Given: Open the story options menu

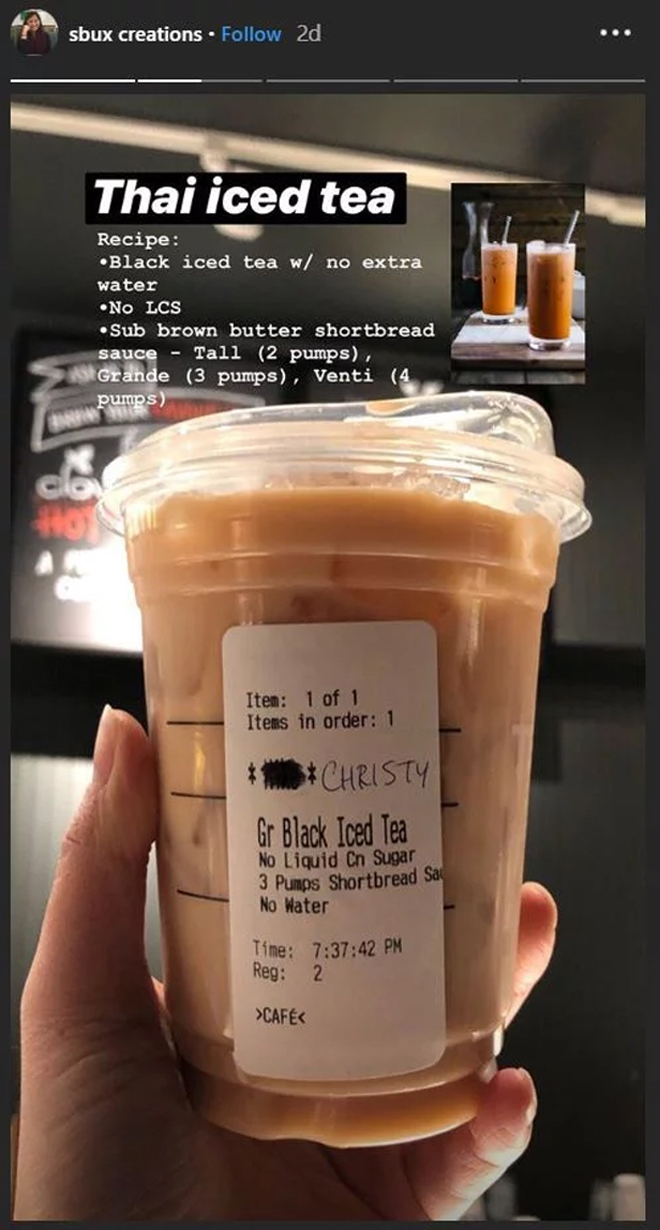Looking at the screenshot, I should [x=614, y=33].
